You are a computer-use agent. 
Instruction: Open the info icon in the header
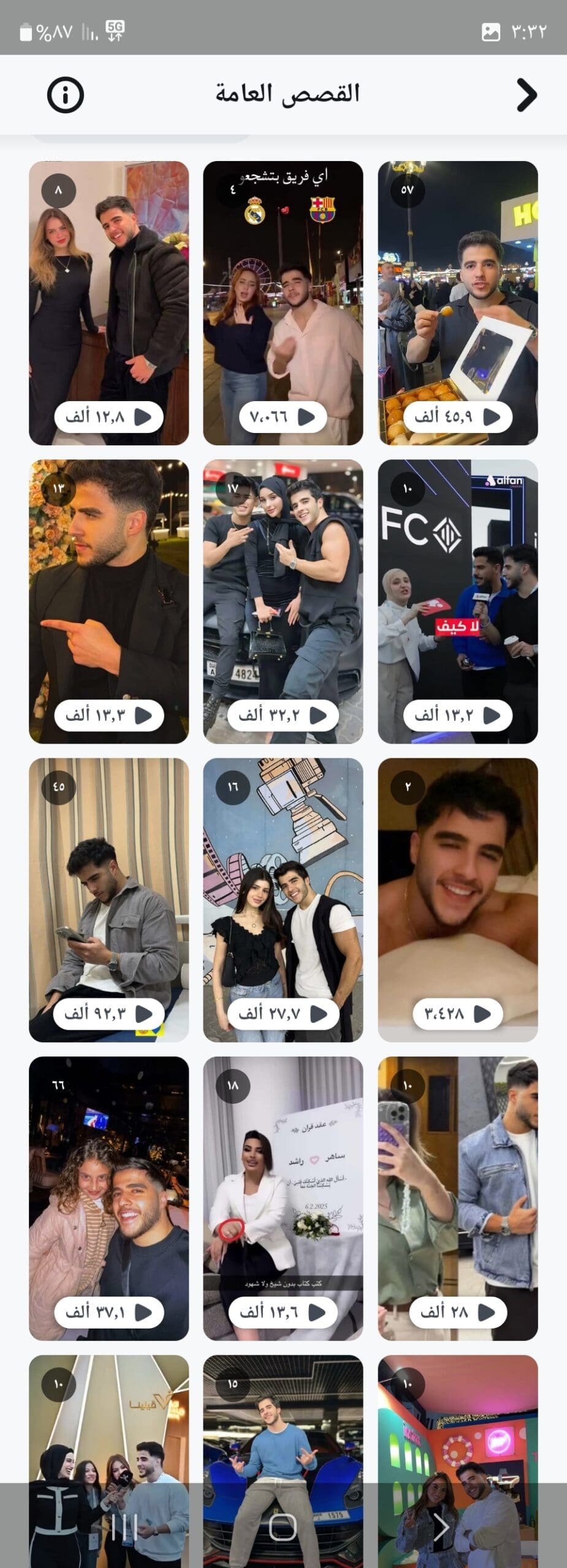(65, 95)
